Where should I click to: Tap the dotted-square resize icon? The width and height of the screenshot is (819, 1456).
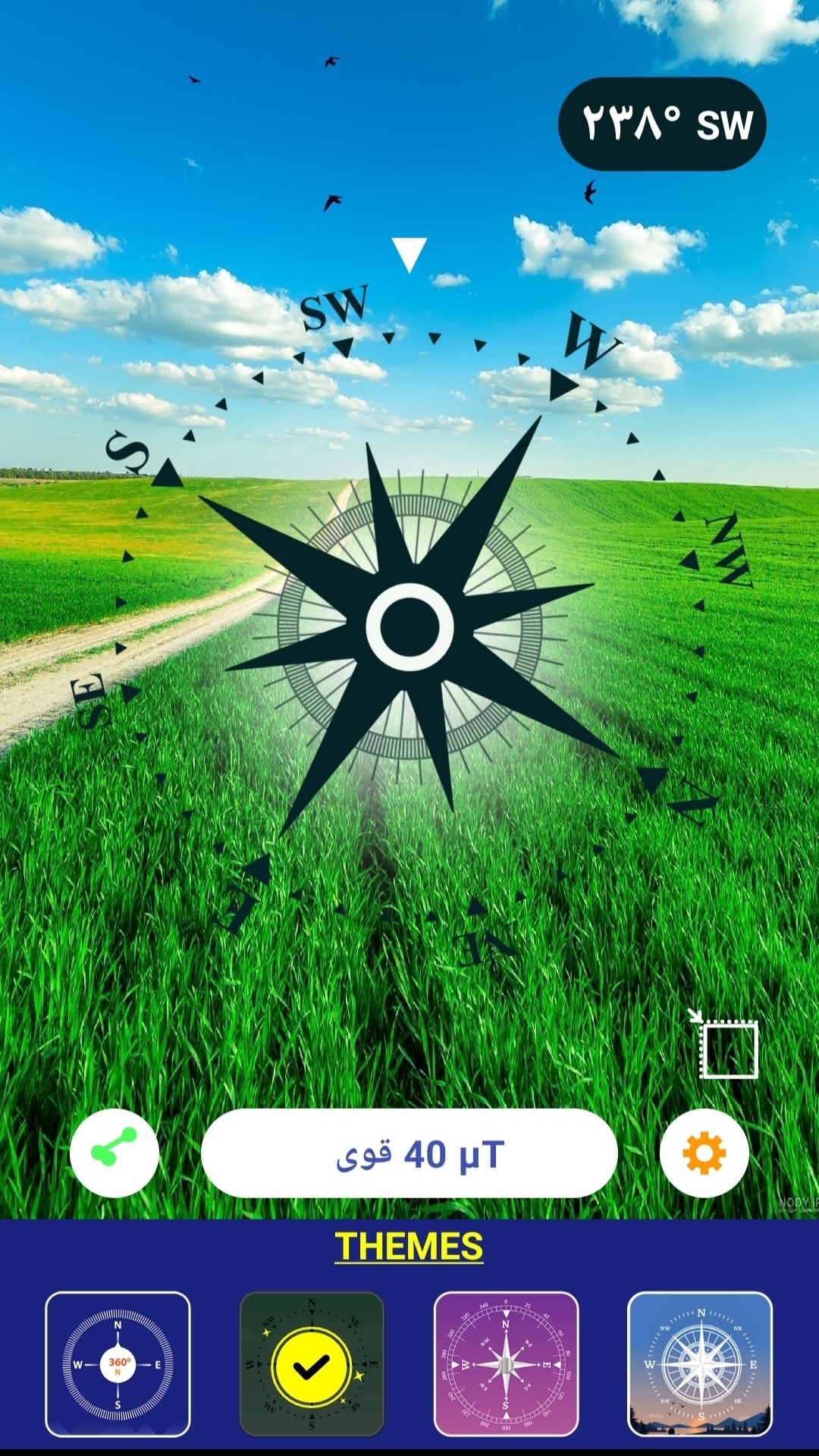click(726, 1046)
